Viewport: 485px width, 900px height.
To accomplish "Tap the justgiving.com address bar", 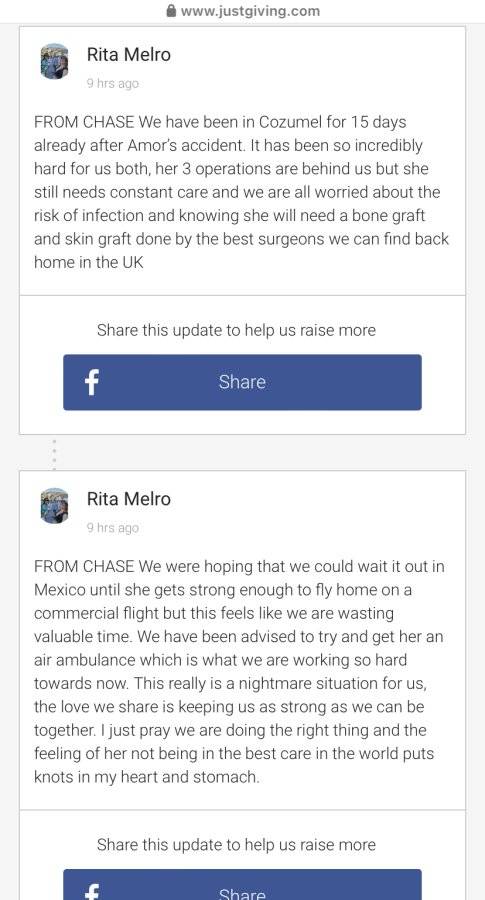I will (x=242, y=11).
